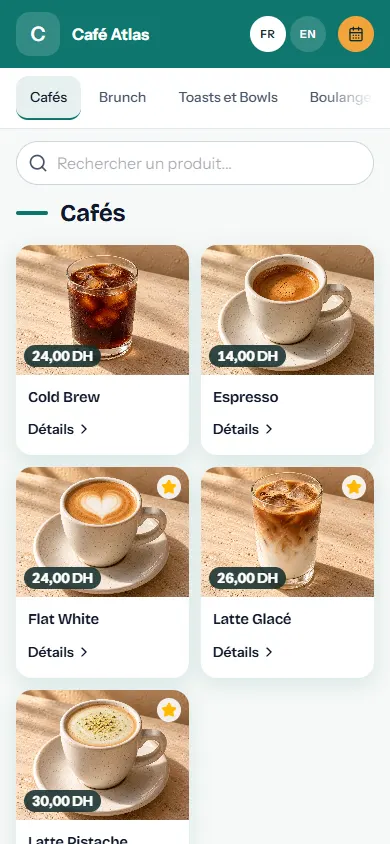Open the Latte Pistache card
The height and width of the screenshot is (844, 390).
pos(102,767)
